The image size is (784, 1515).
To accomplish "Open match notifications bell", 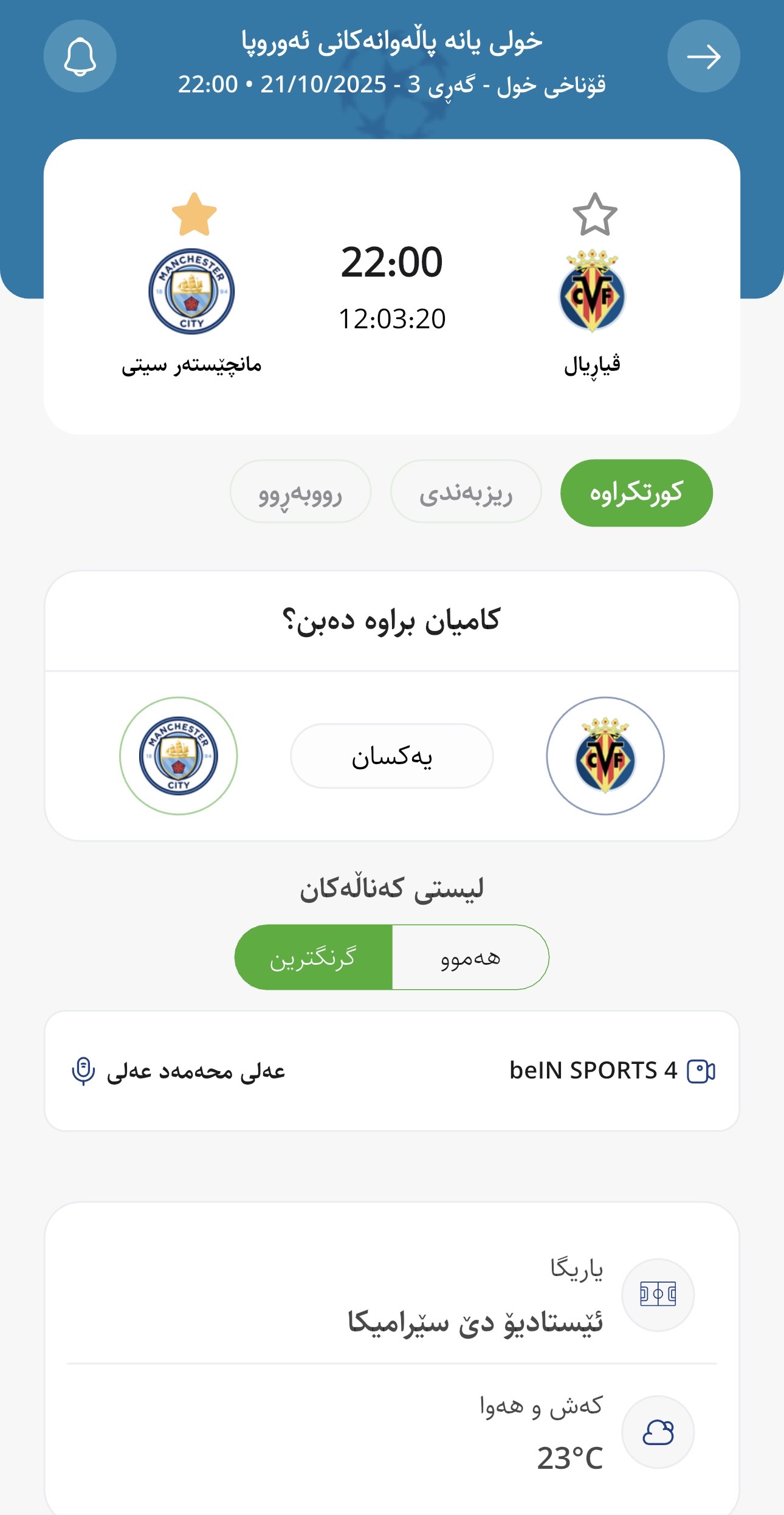I will [x=80, y=57].
